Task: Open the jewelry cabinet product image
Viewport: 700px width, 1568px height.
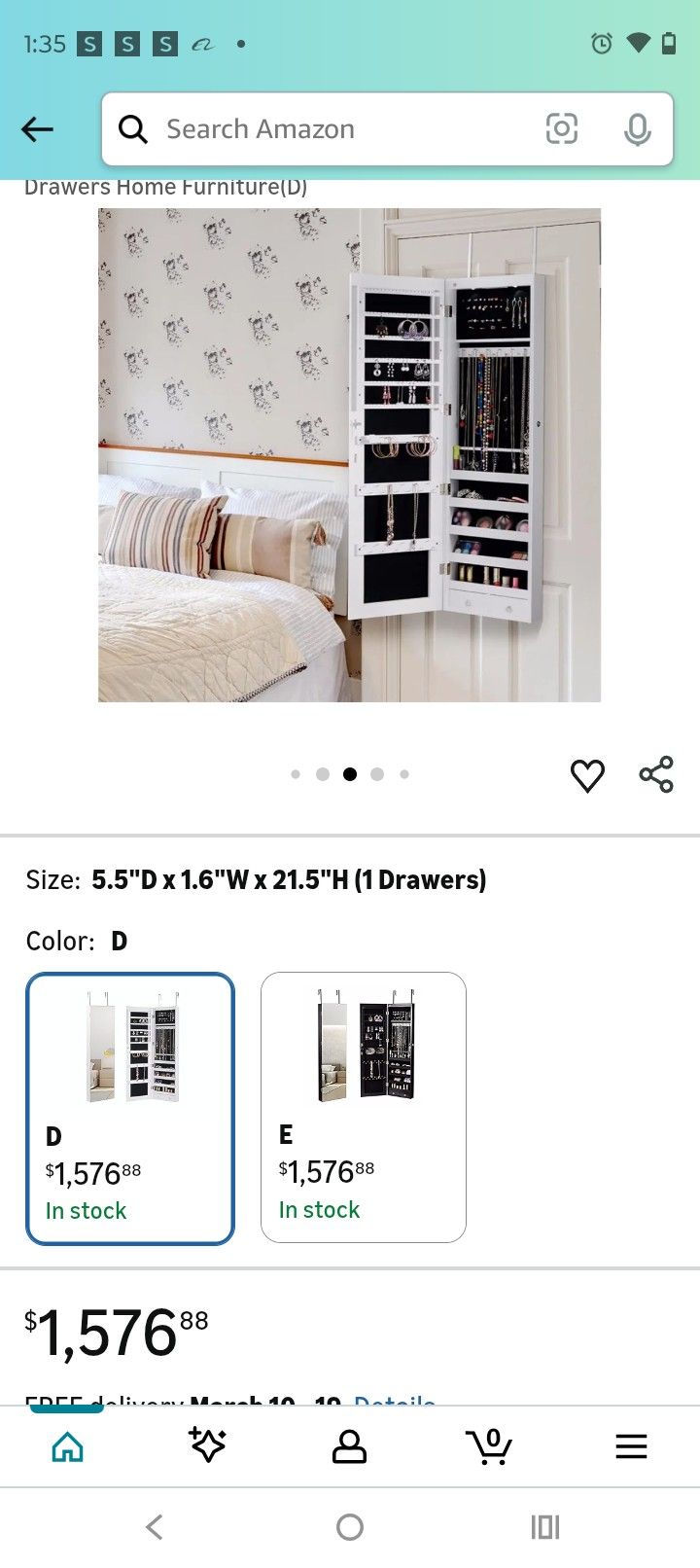Action: (x=349, y=454)
